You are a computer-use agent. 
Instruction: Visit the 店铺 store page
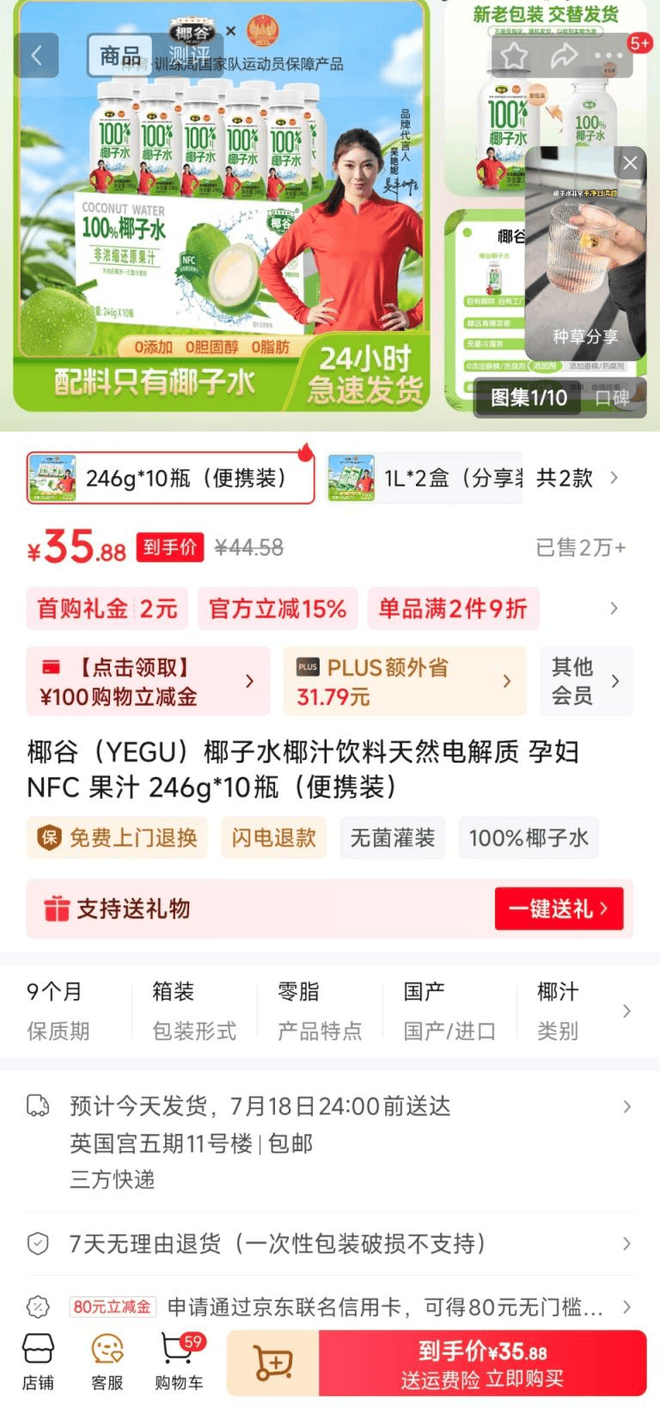coord(38,1362)
